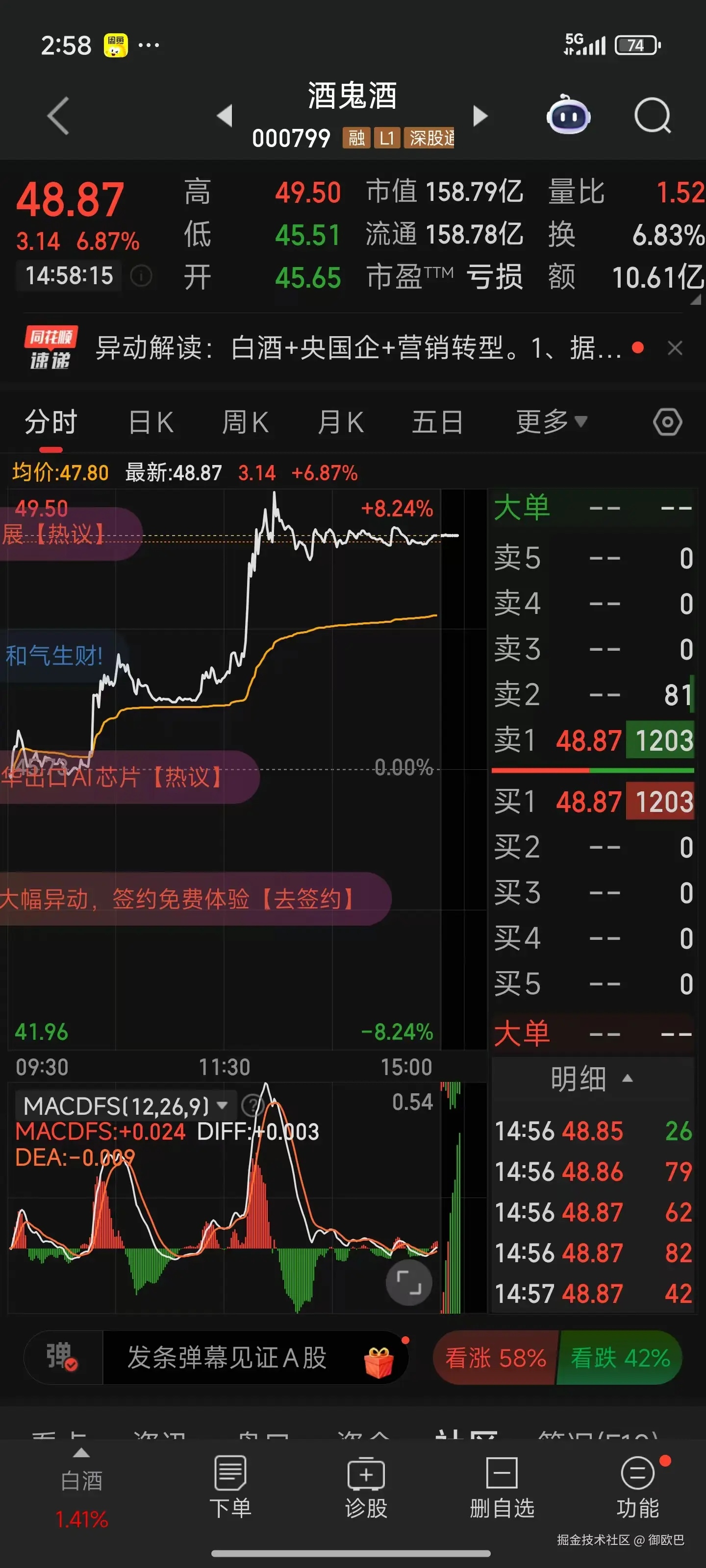Vote 看涨 58% bullish
Image resolution: width=706 pixels, height=1568 pixels.
(495, 1358)
